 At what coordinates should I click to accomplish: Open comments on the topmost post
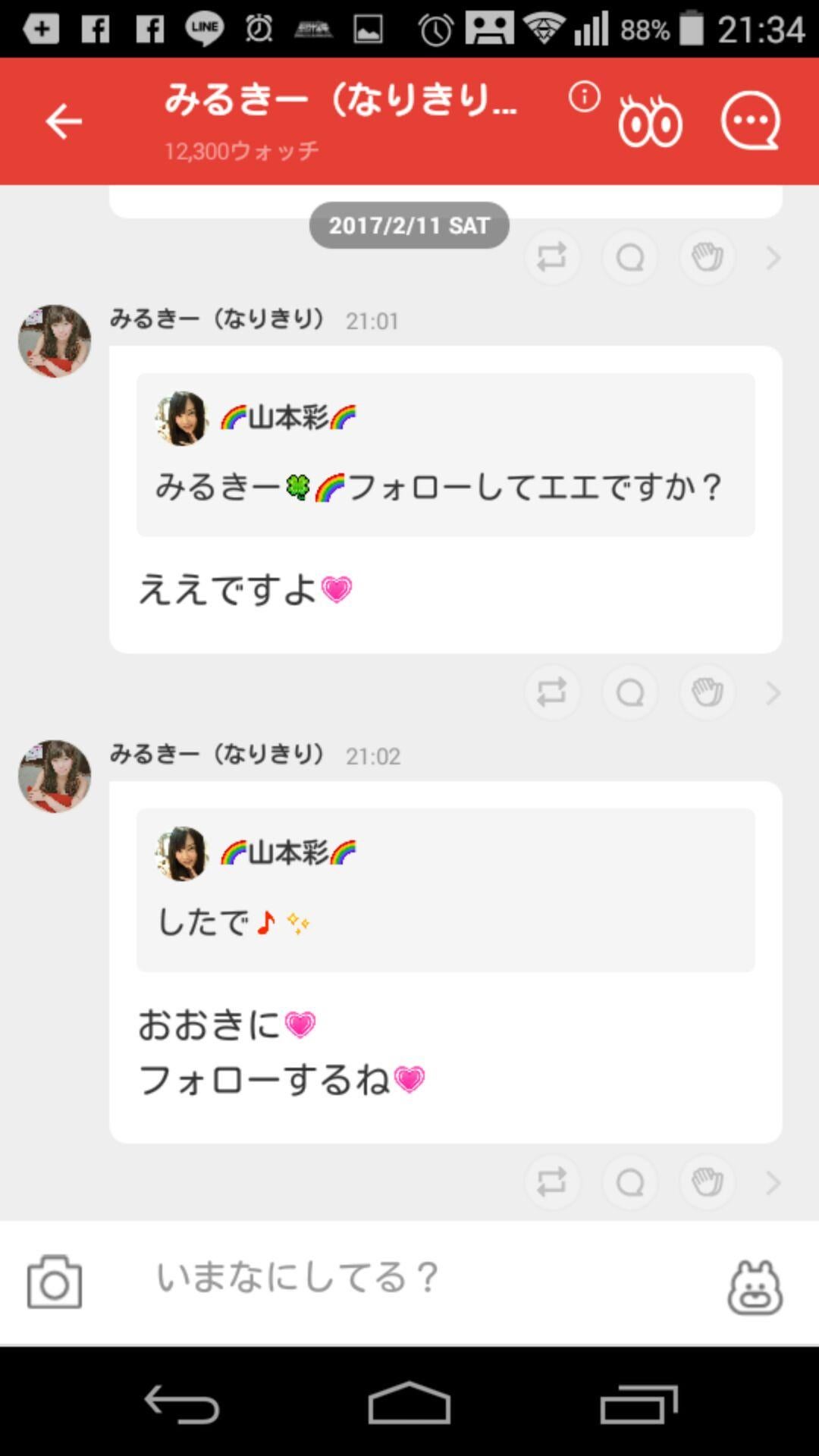tap(629, 257)
